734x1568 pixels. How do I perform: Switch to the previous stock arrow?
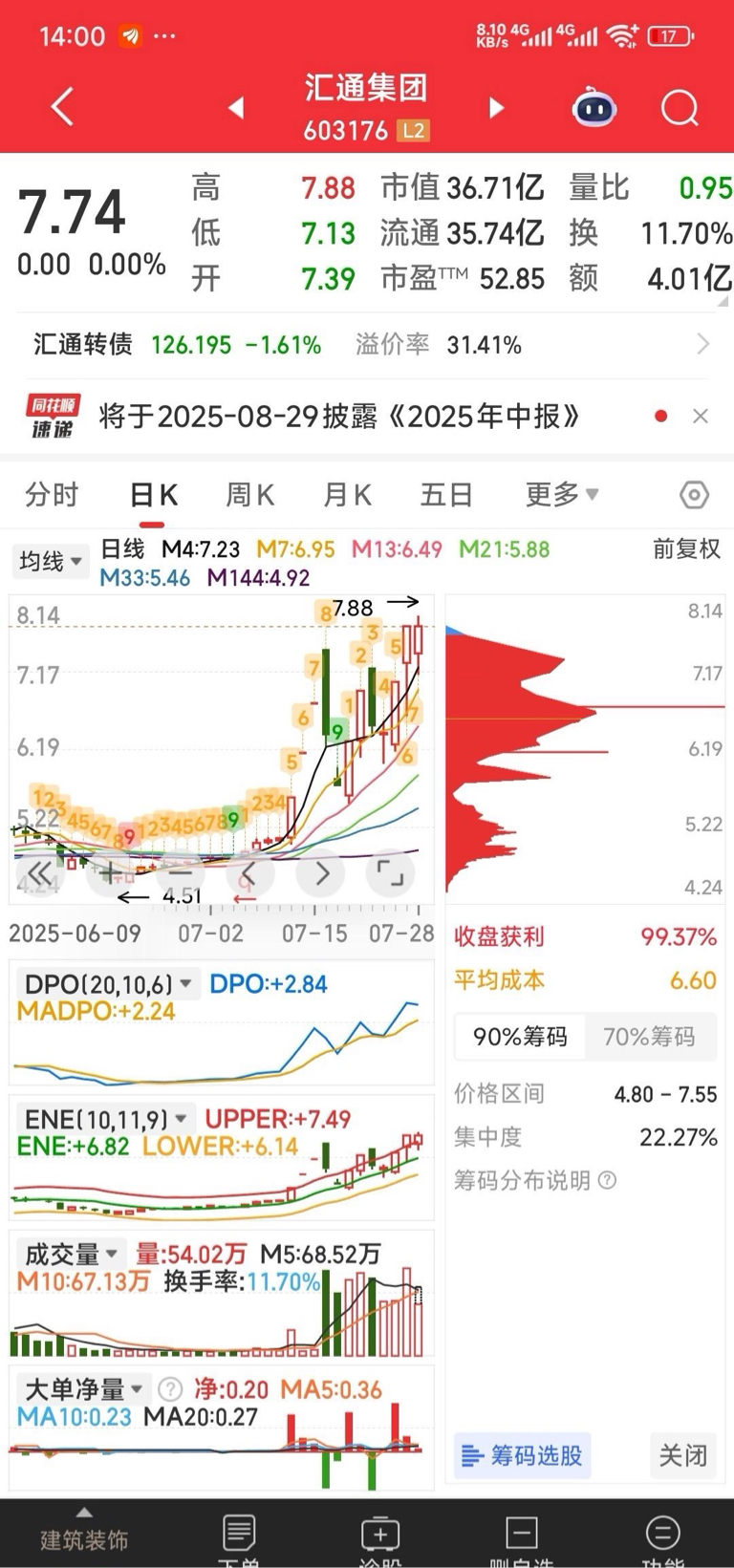pyautogui.click(x=236, y=108)
